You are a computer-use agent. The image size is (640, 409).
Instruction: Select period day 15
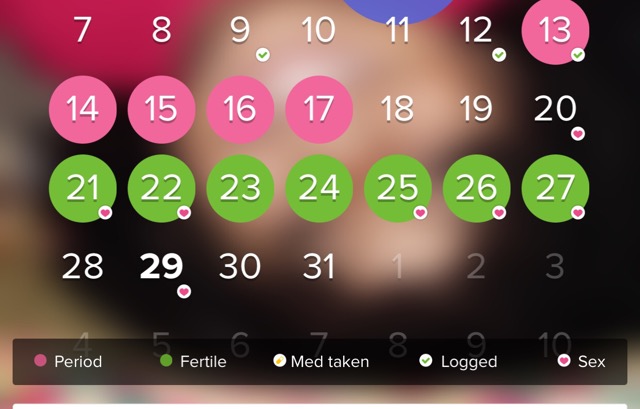click(161, 108)
